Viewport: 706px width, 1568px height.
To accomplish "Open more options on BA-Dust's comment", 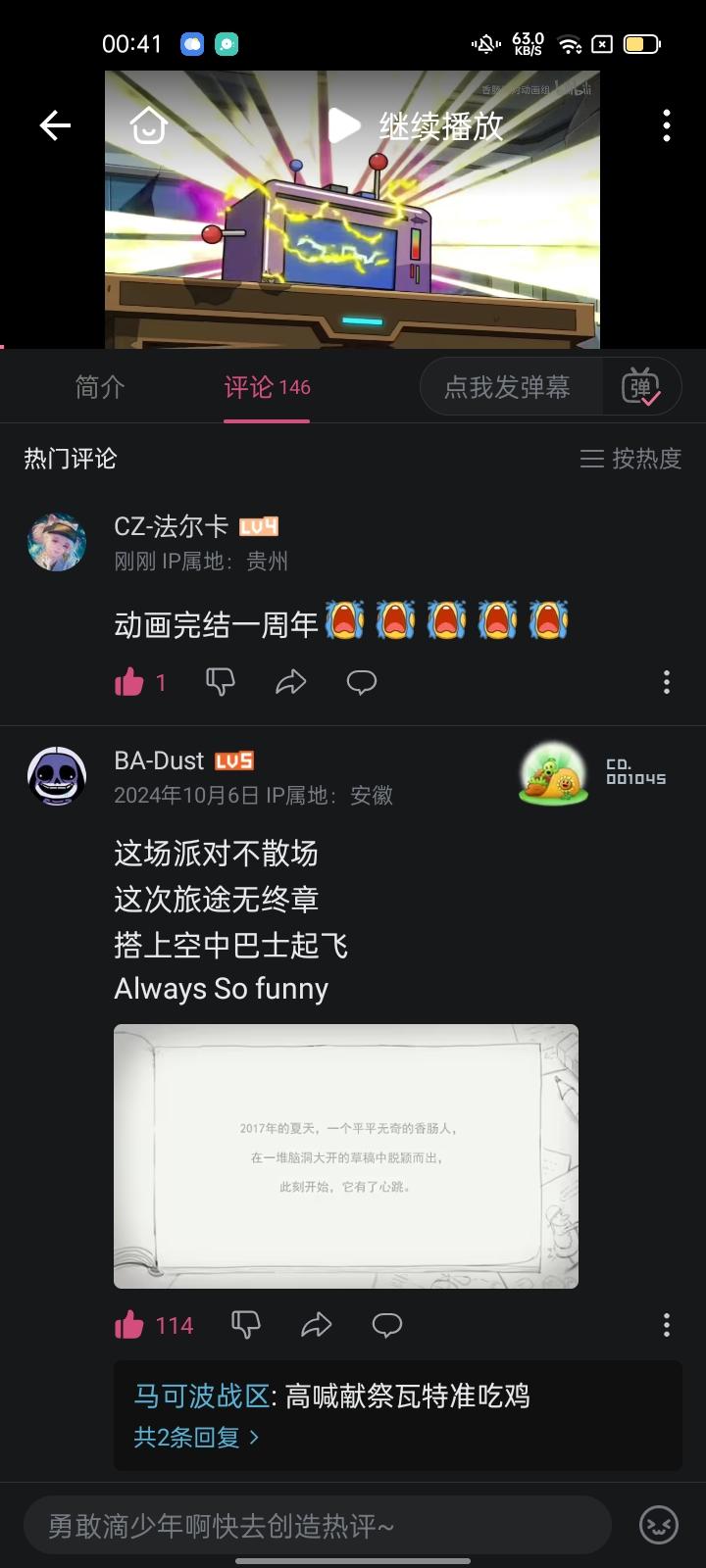I will 666,1325.
